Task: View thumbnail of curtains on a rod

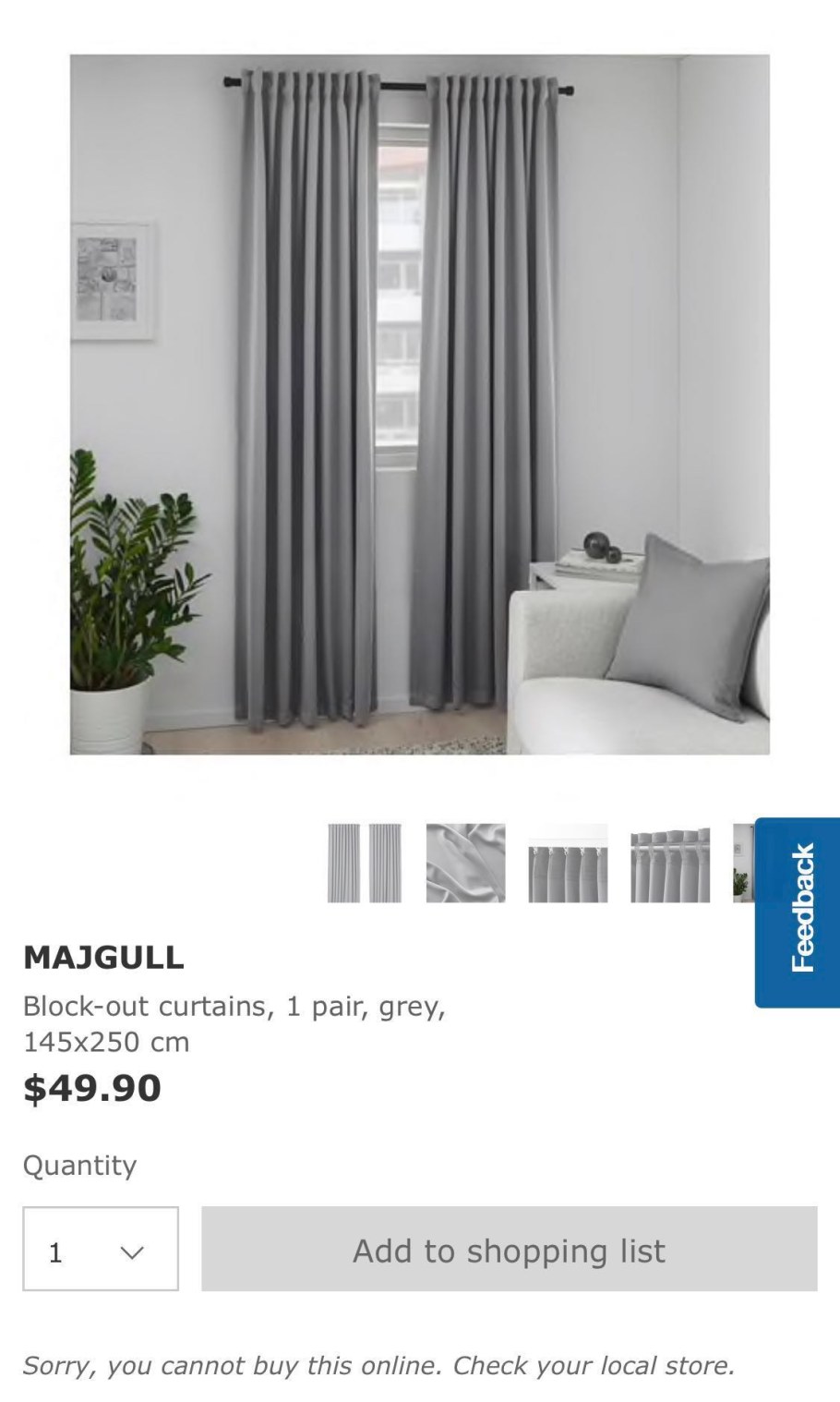Action: tap(670, 863)
